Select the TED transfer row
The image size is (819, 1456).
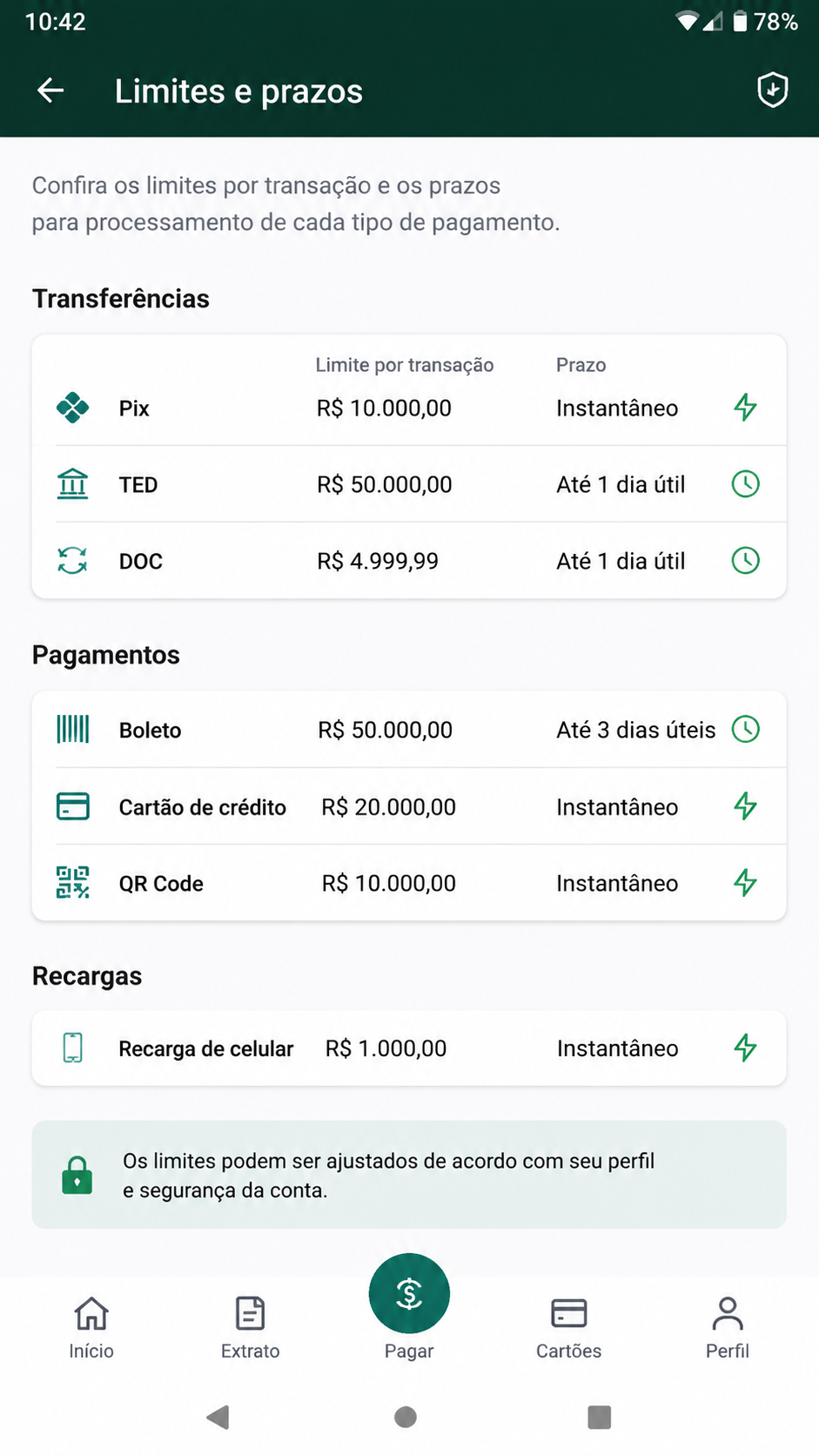point(409,484)
